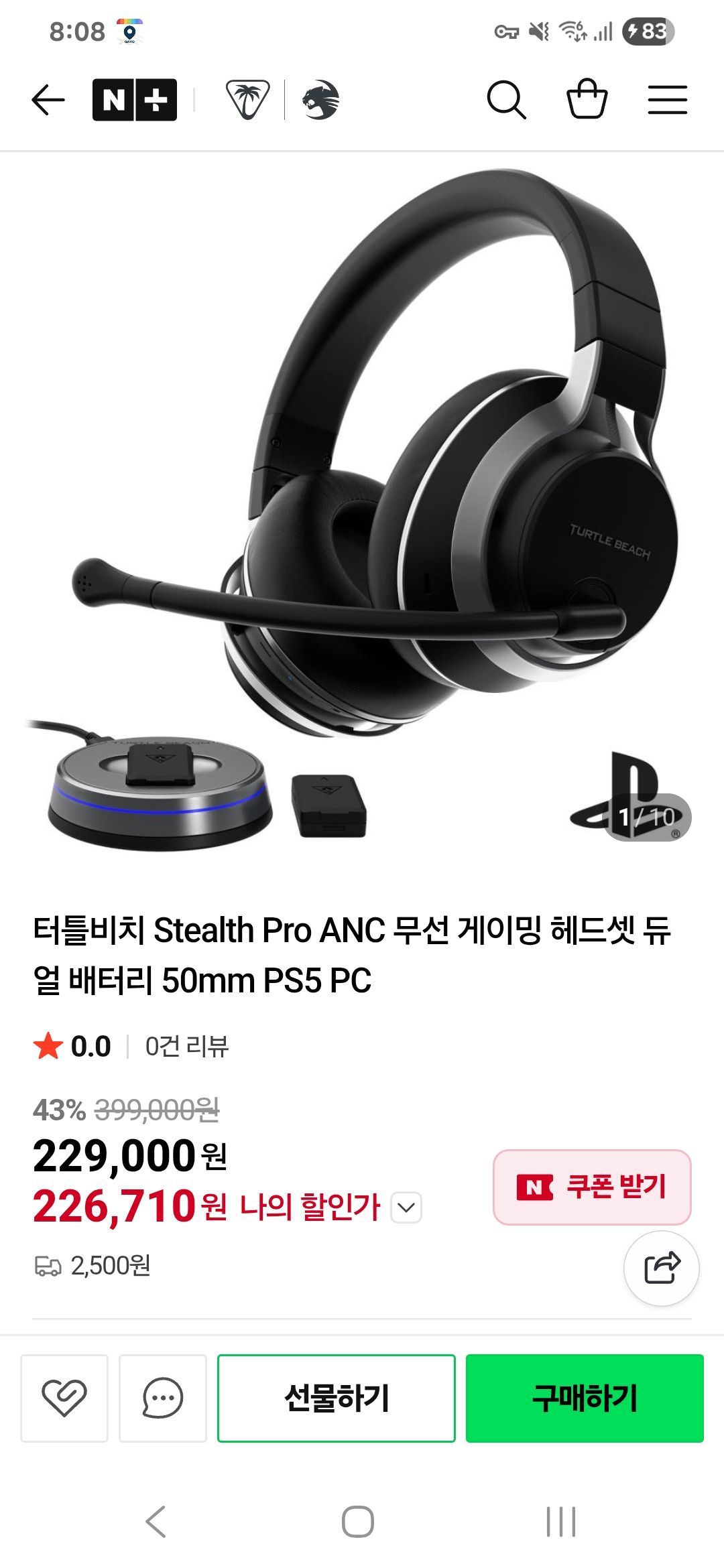Go to the system home screen
The image size is (724, 1568).
click(358, 1521)
